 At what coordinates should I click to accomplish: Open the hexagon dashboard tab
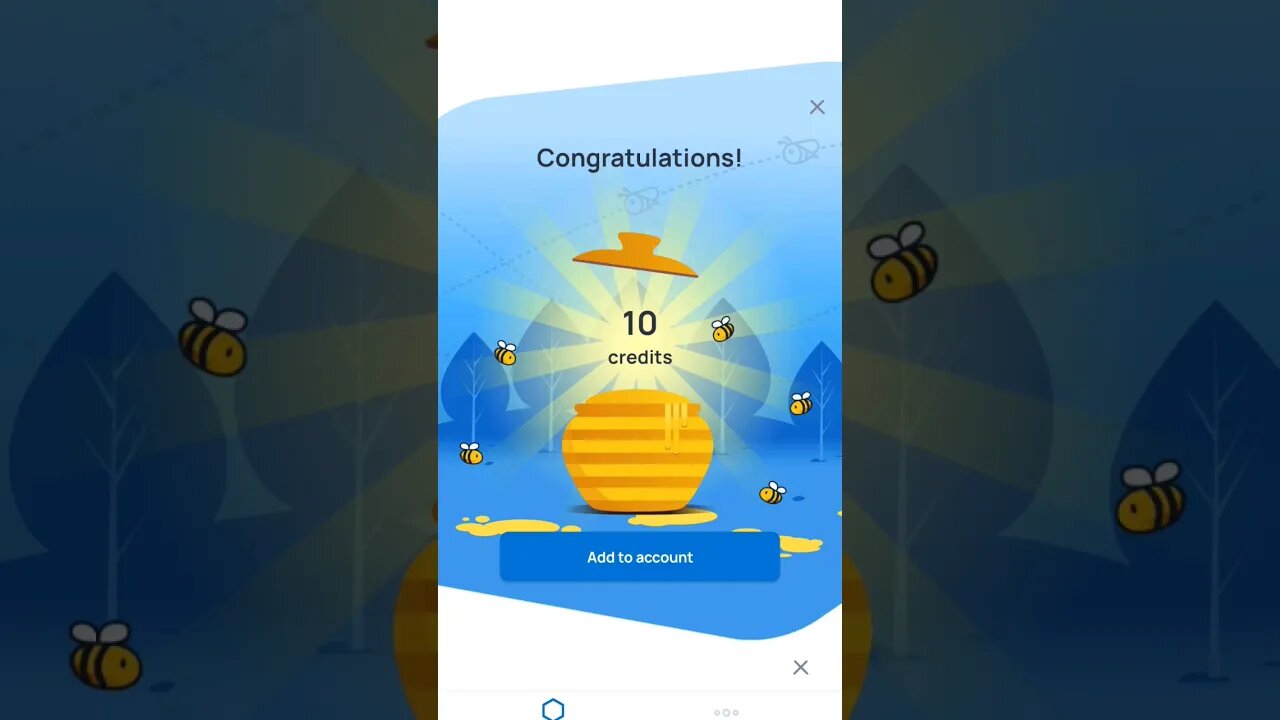(x=553, y=710)
